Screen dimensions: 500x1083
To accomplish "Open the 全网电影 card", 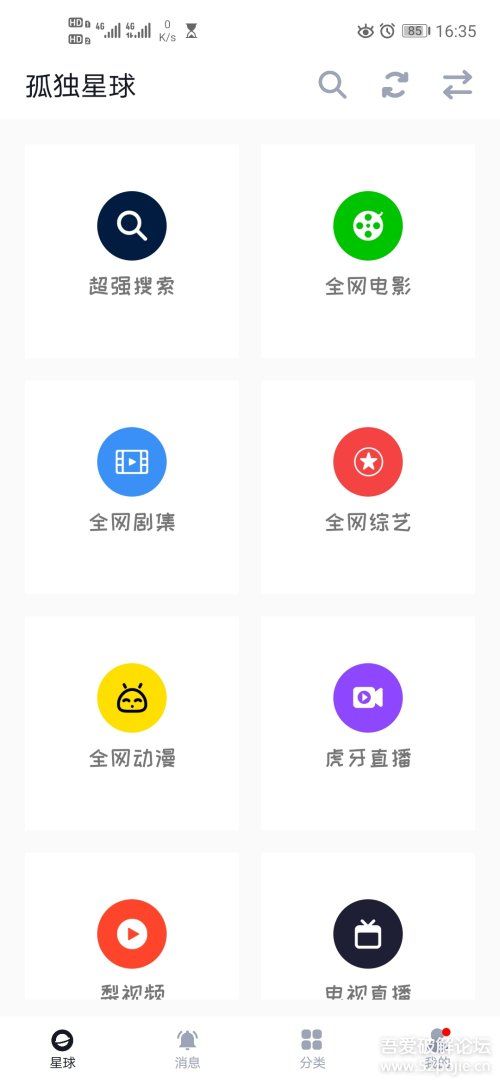I will coord(368,251).
